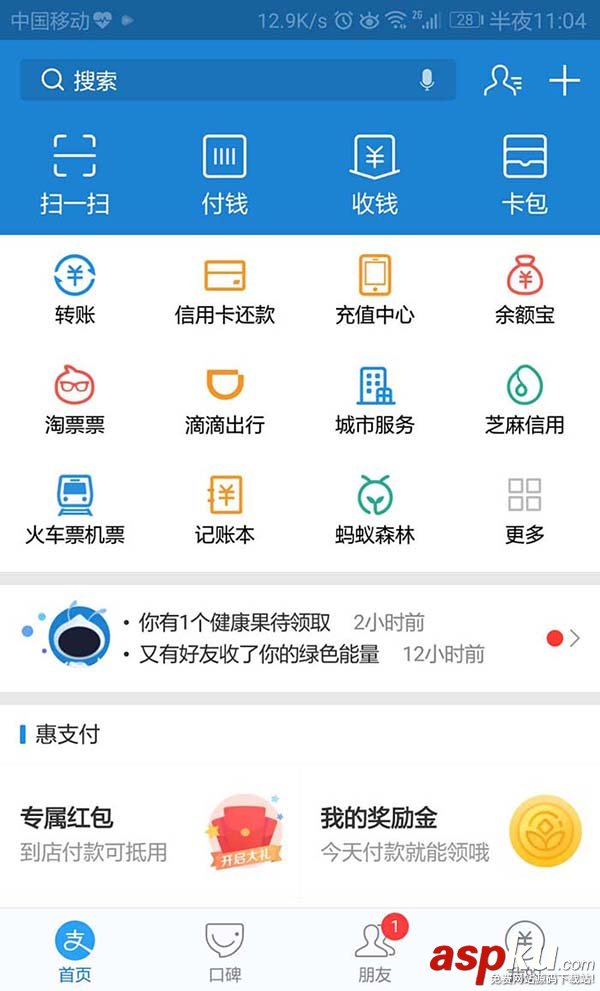Open 付钱 payment code
Screen dimensions: 600x991
click(225, 175)
